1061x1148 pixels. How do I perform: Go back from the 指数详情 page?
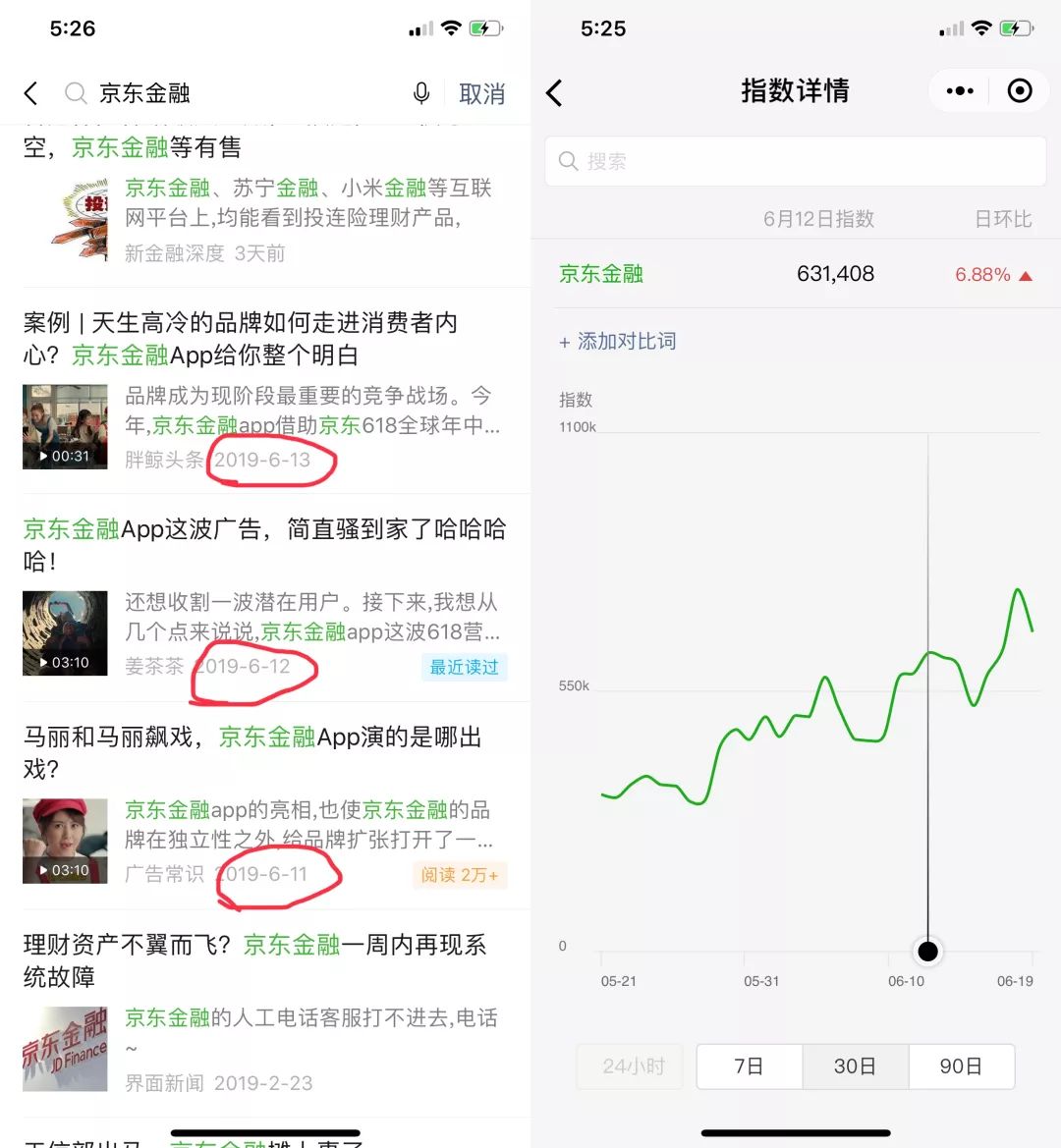pos(555,93)
